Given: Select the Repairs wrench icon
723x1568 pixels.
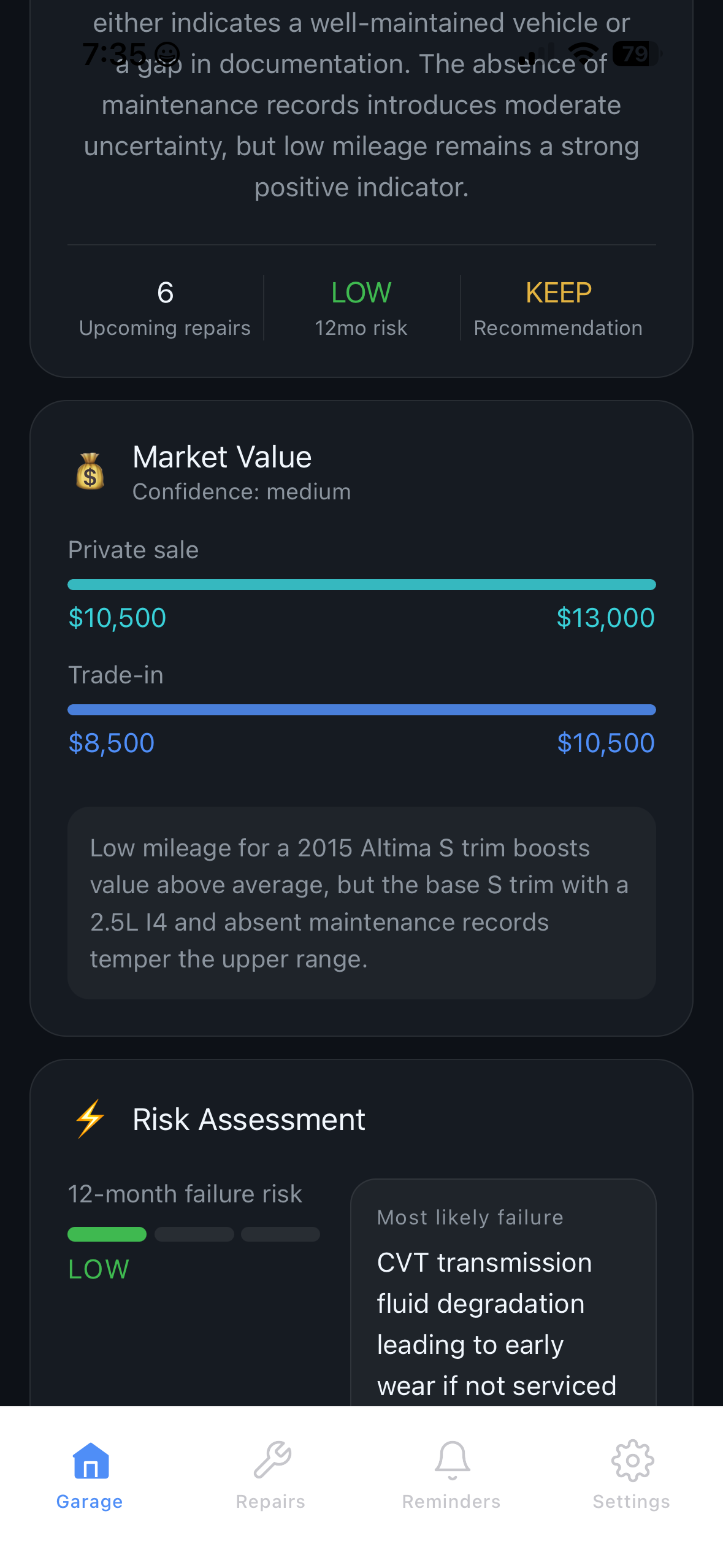Looking at the screenshot, I should [270, 1460].
